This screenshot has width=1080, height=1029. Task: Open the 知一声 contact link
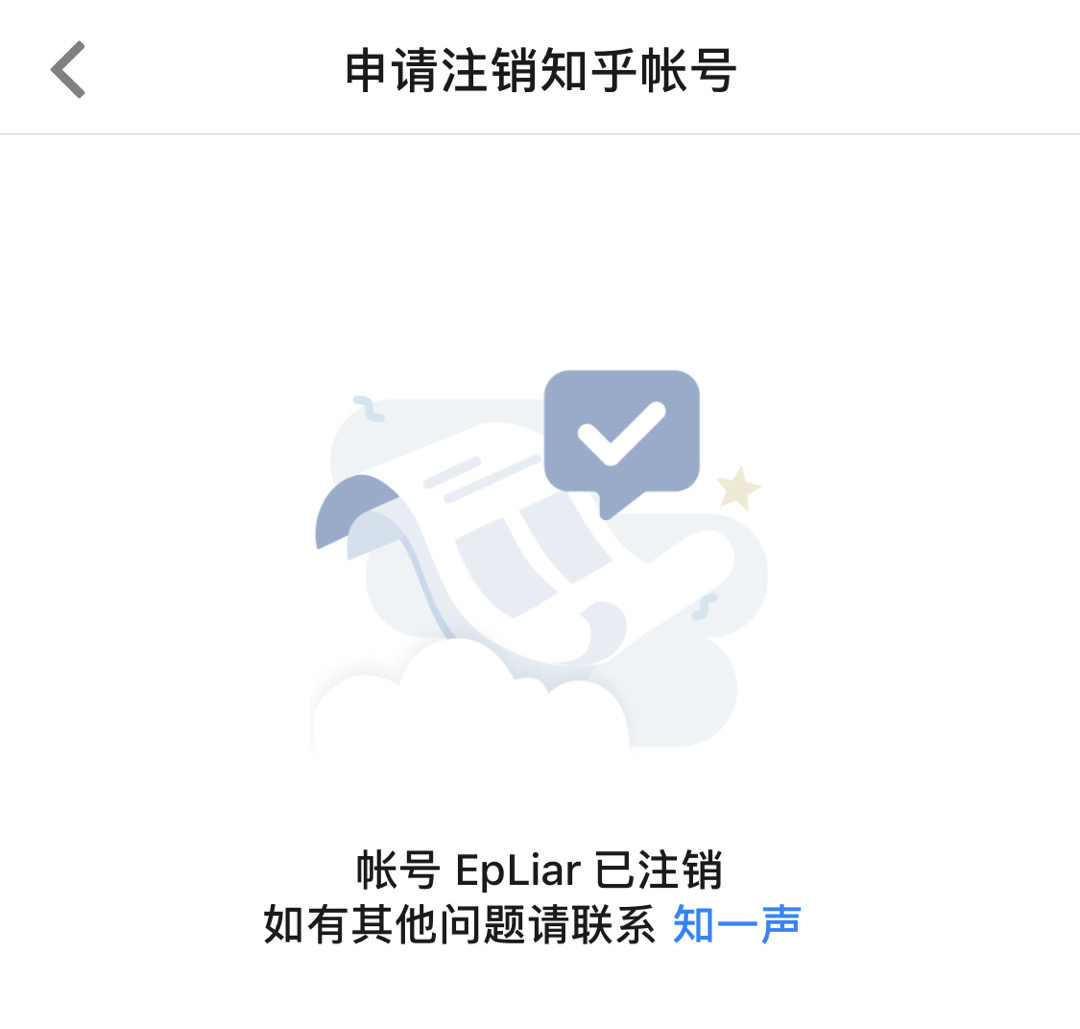[737, 924]
